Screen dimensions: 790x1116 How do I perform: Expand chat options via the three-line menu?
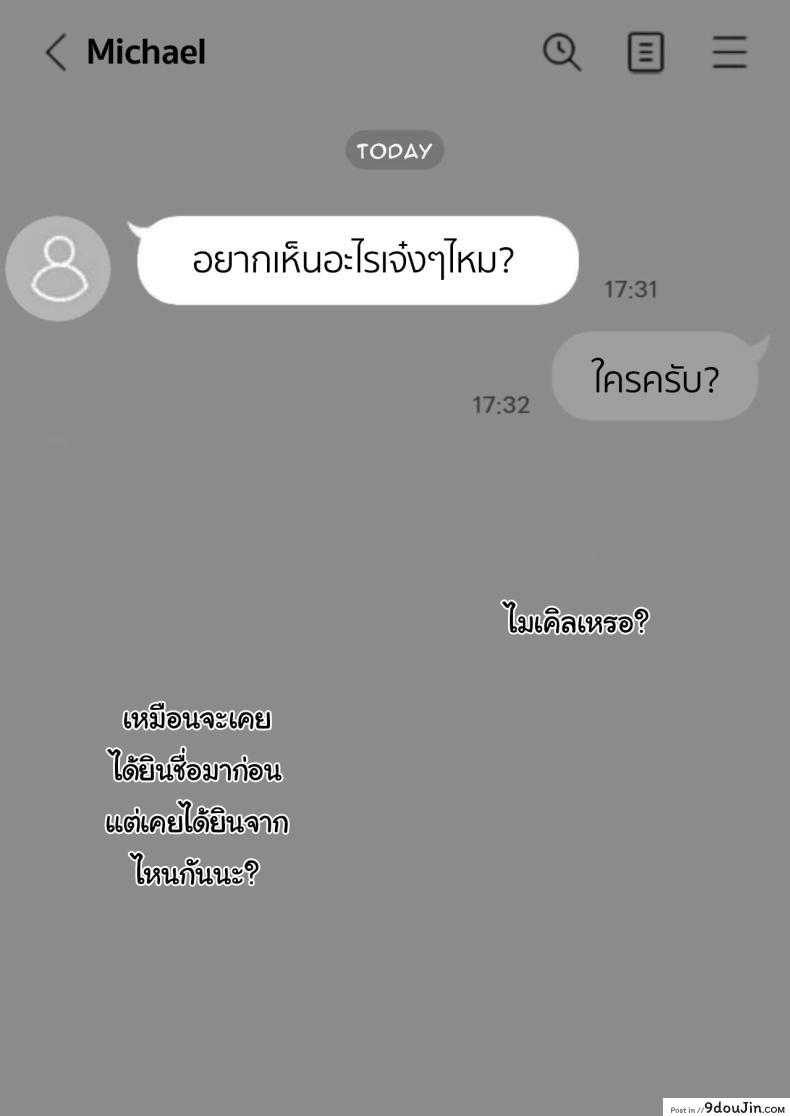click(x=729, y=52)
